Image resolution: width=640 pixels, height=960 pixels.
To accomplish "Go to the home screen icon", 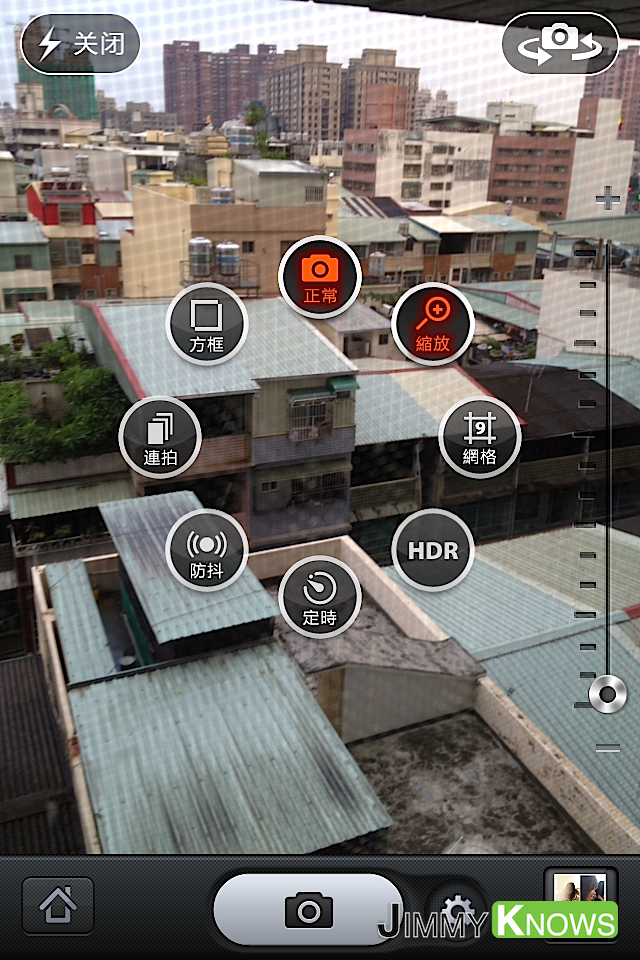I will (58, 906).
